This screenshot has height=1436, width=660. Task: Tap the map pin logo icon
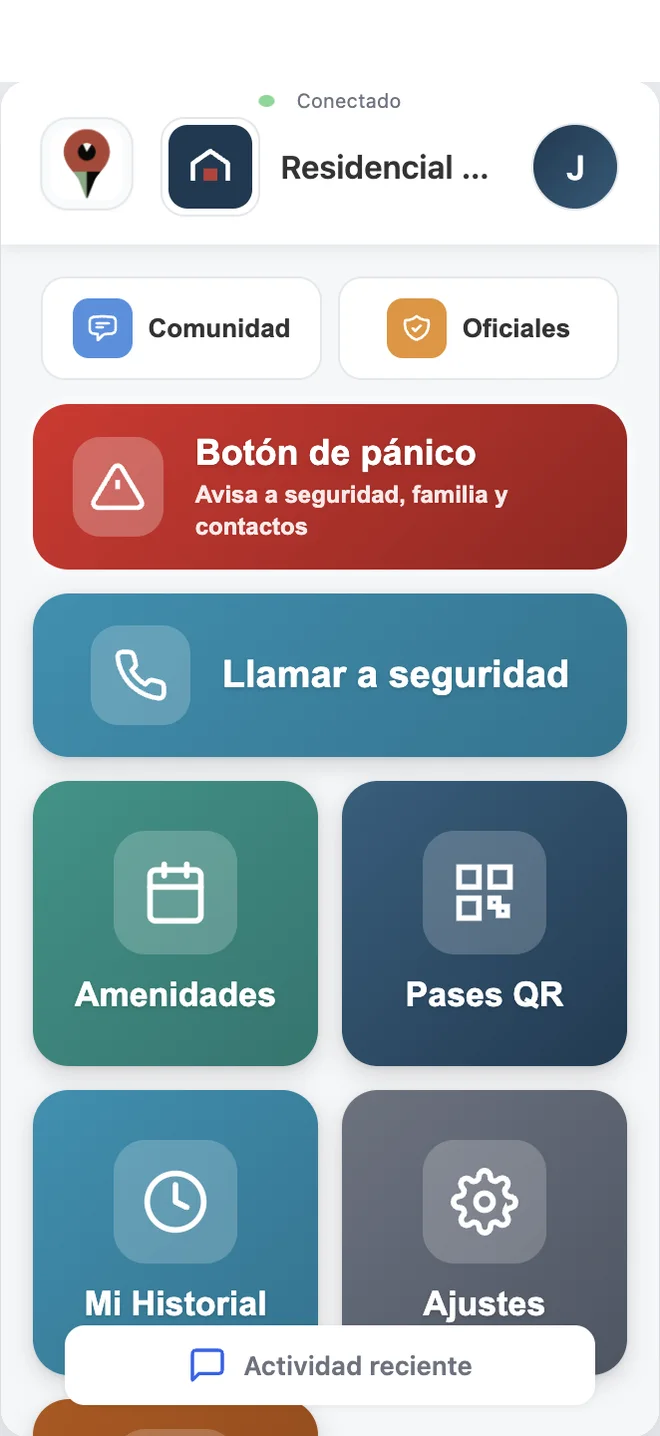click(87, 164)
